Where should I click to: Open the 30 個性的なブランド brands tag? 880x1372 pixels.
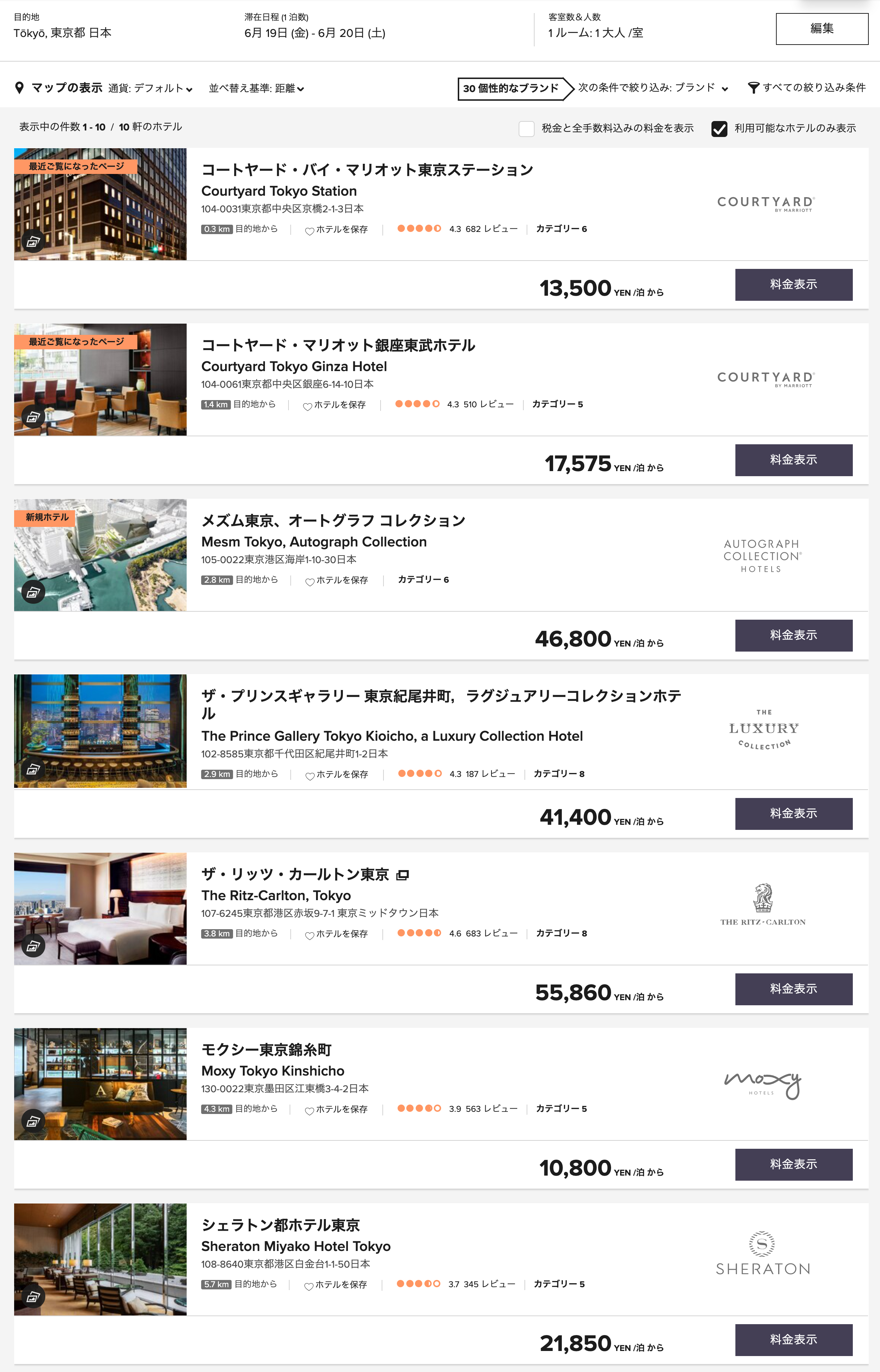(x=511, y=88)
